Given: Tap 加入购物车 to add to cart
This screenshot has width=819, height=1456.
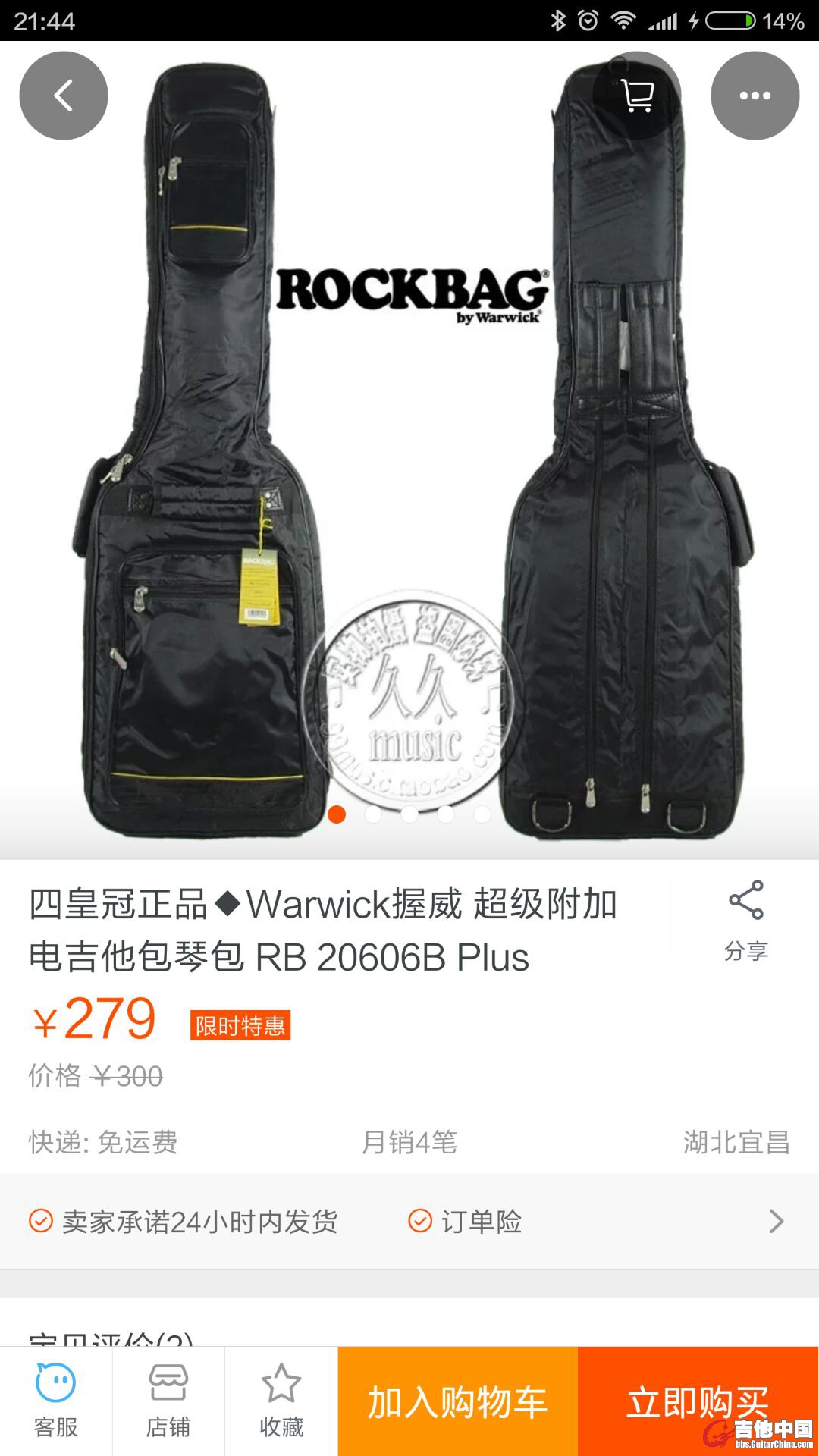Looking at the screenshot, I should pyautogui.click(x=457, y=1401).
